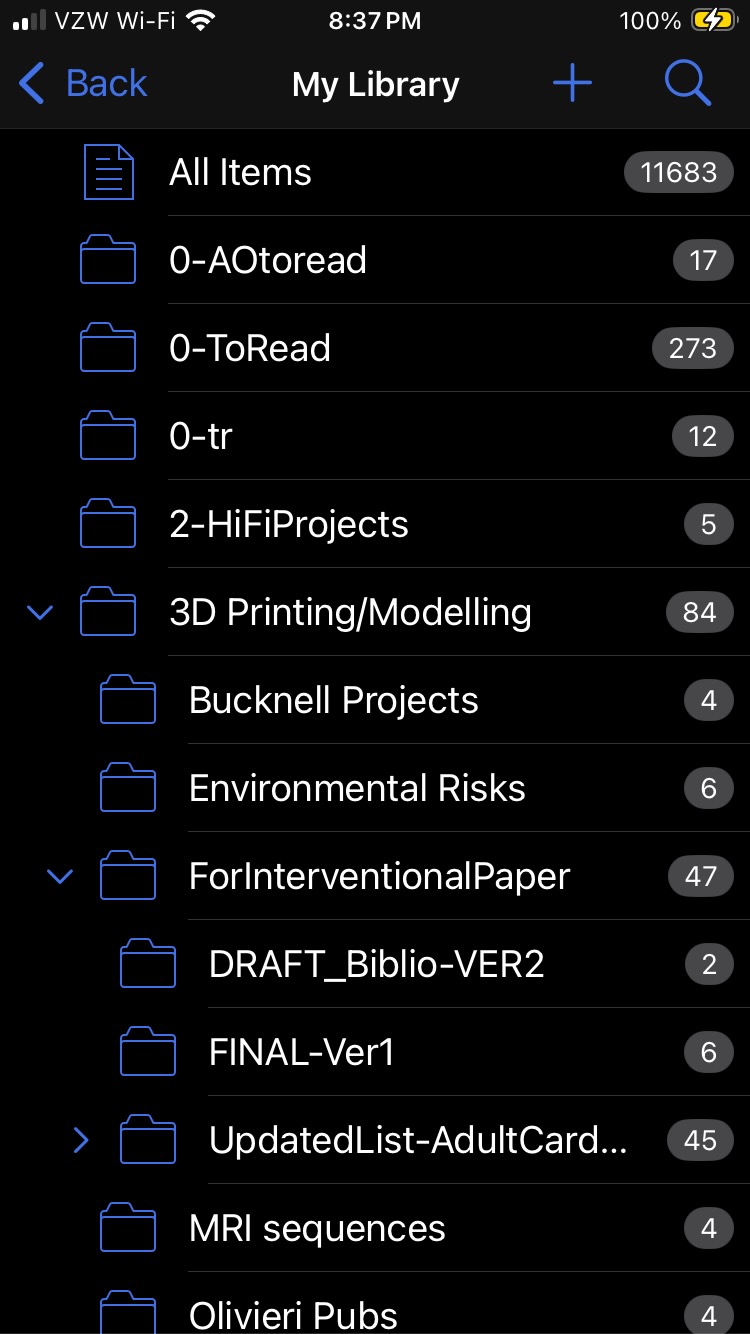Open the 2-HiFiProjects collection
This screenshot has height=1334, width=750.
[x=289, y=525]
